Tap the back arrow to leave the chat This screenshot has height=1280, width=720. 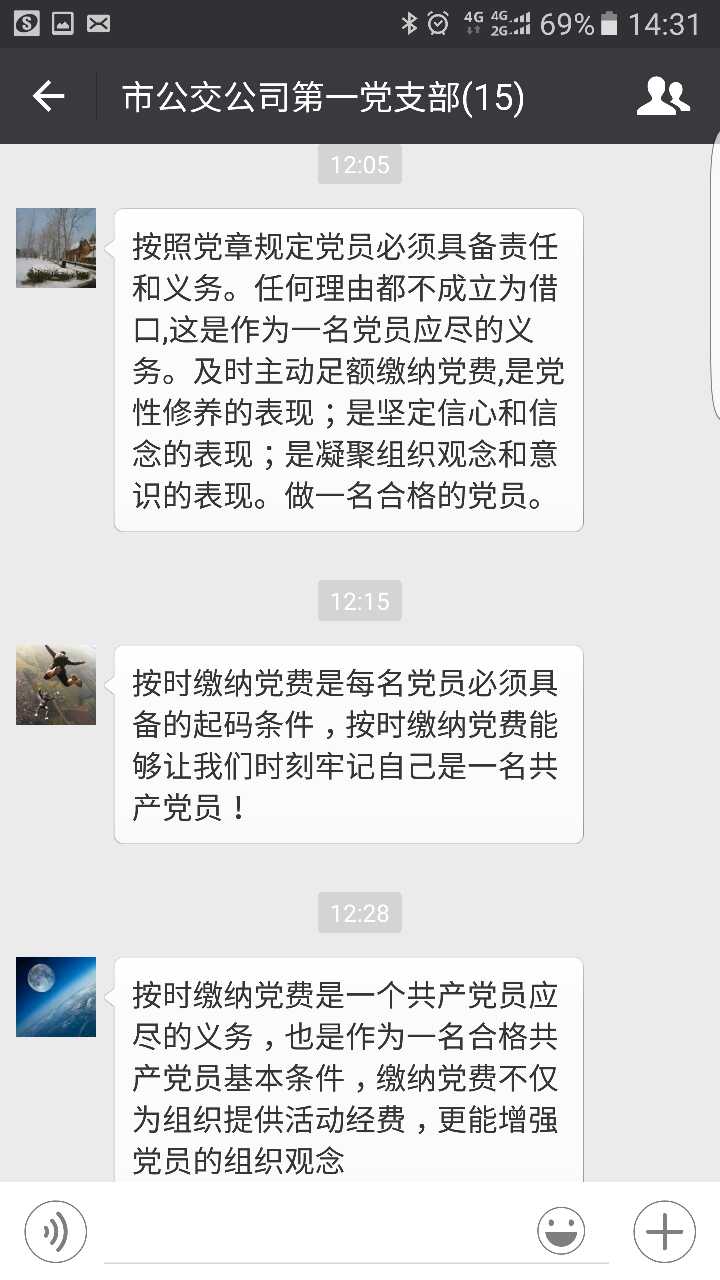47,96
